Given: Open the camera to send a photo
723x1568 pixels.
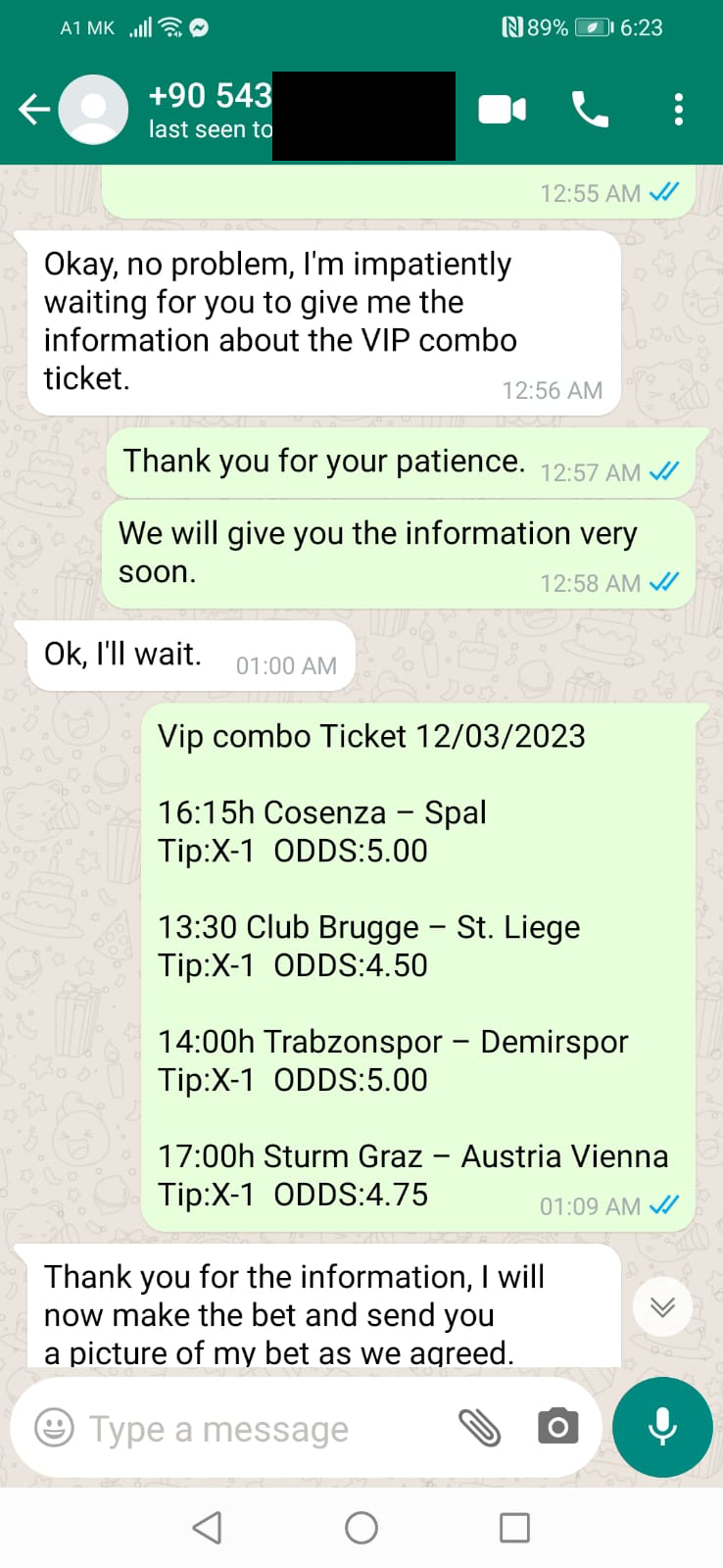Looking at the screenshot, I should coord(558,1427).
